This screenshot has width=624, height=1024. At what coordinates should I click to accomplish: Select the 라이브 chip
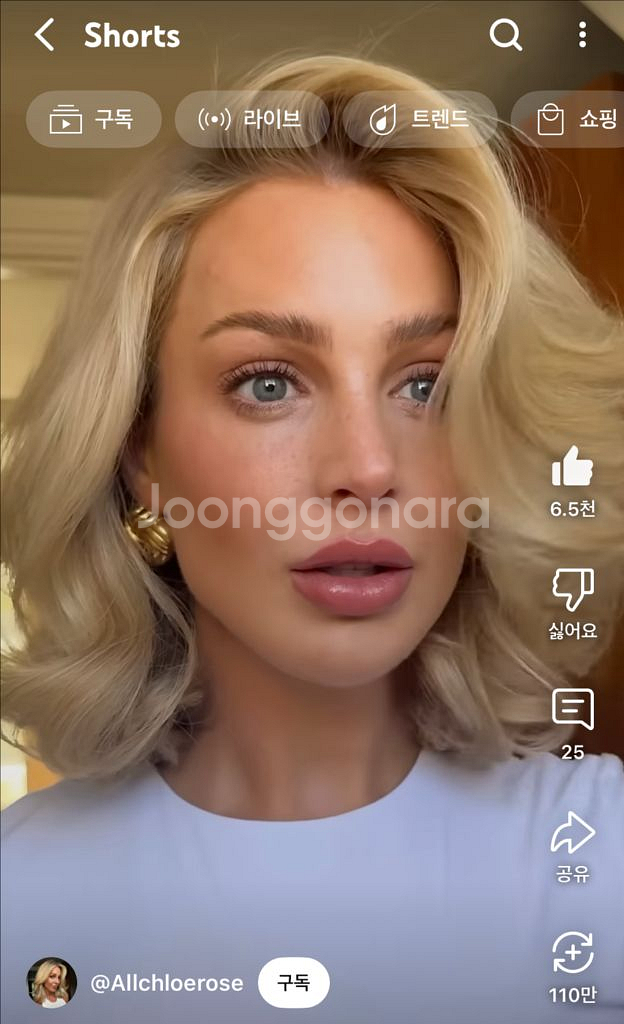(251, 119)
